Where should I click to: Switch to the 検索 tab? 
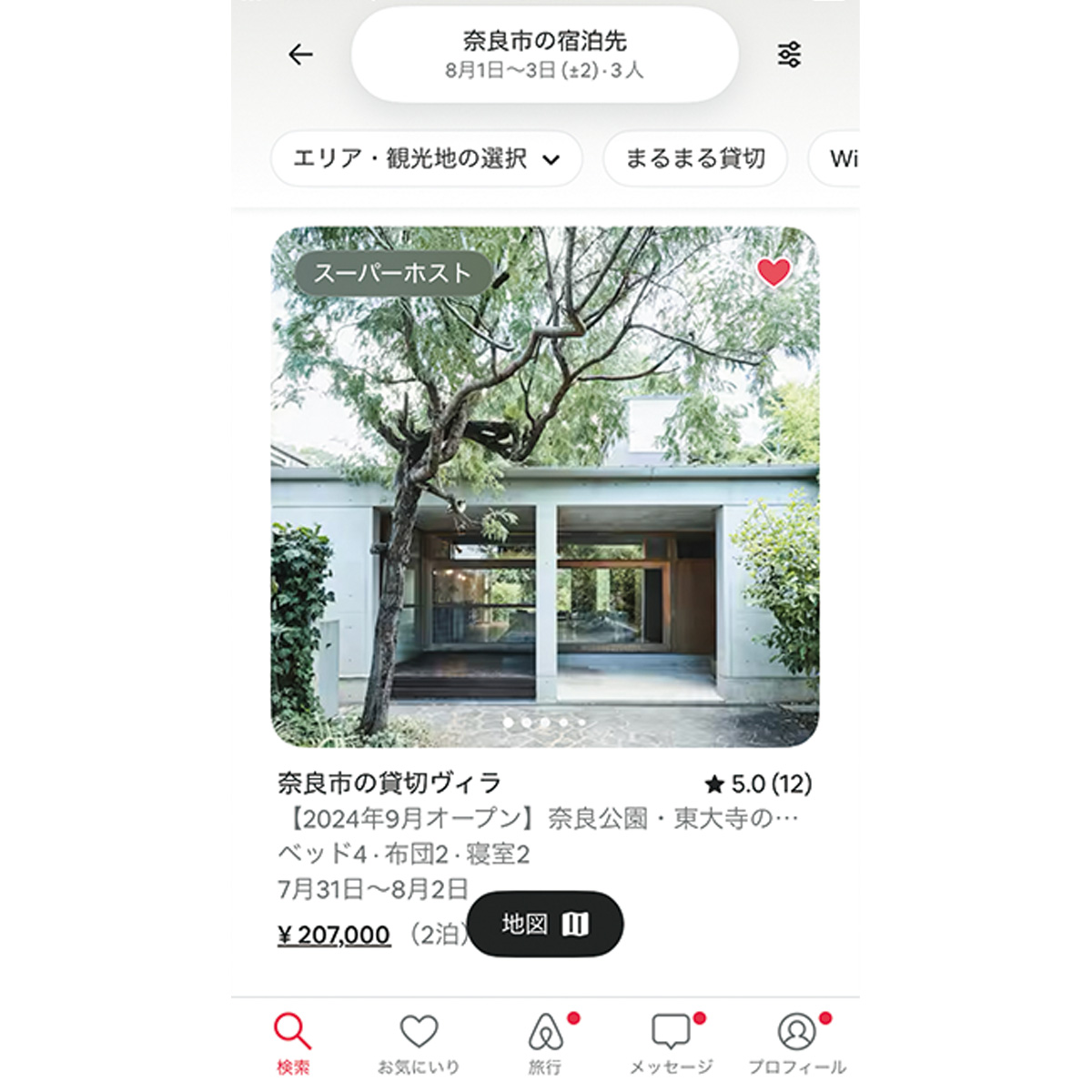(x=293, y=1043)
